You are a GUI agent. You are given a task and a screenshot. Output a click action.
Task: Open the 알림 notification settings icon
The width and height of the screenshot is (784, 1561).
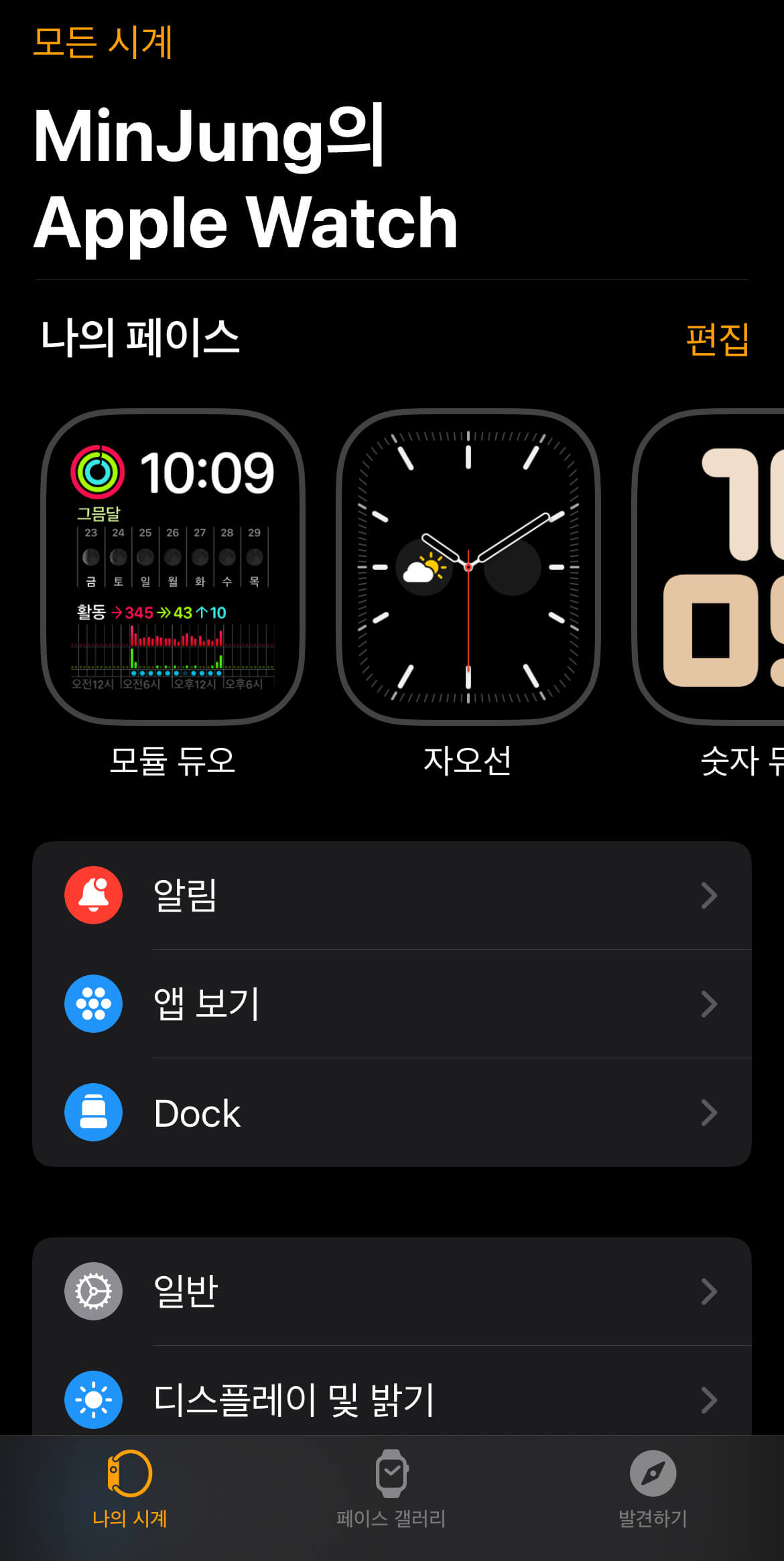pos(93,896)
